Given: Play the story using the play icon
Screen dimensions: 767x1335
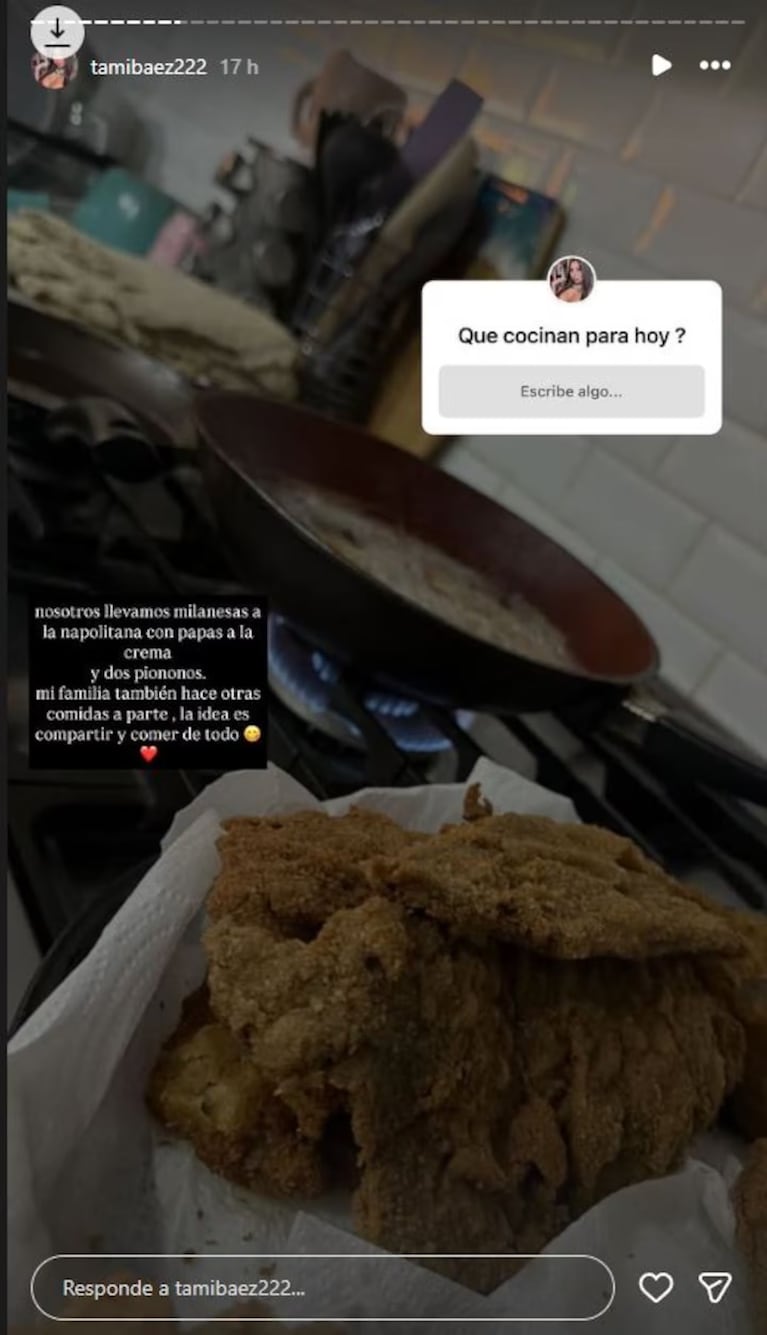Looking at the screenshot, I should [659, 65].
